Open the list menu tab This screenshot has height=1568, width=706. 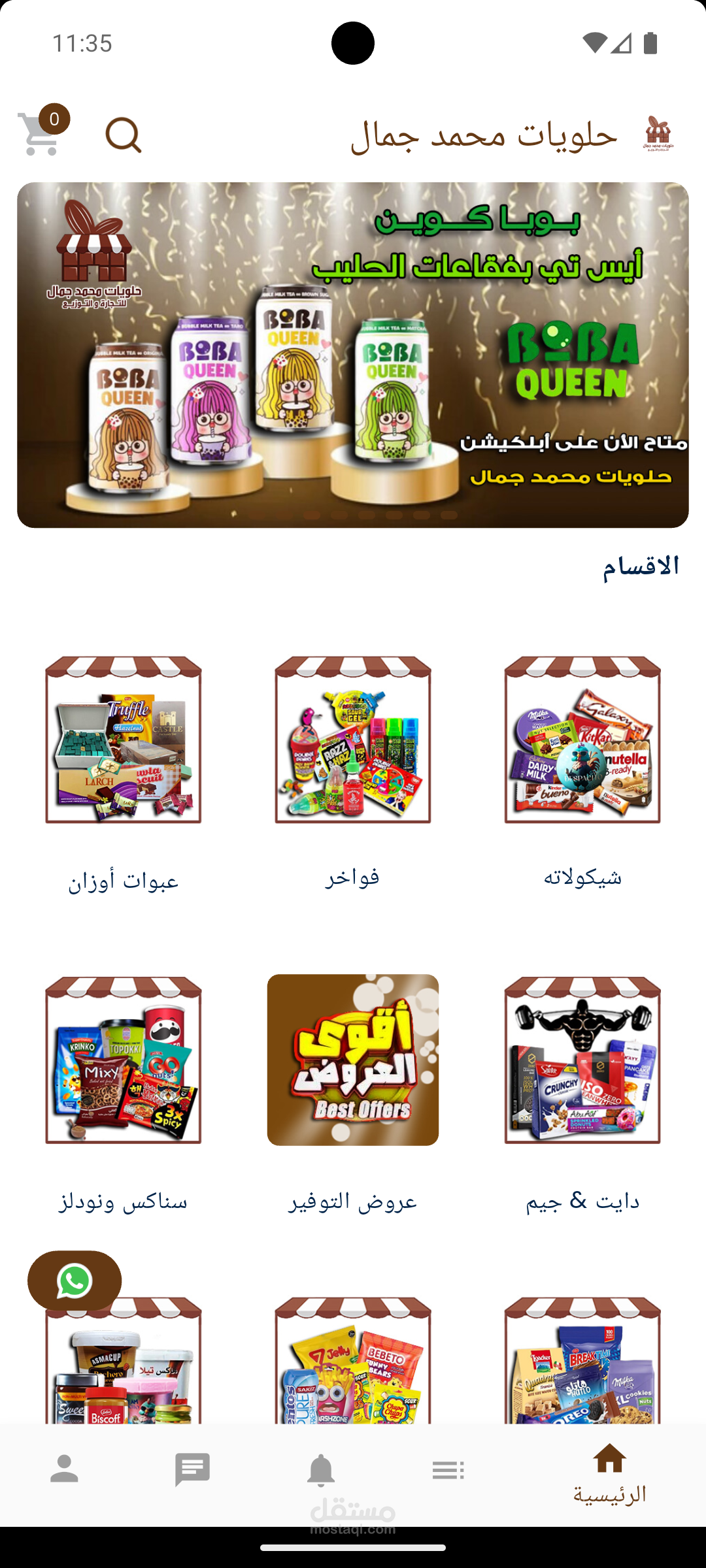coord(448,1471)
